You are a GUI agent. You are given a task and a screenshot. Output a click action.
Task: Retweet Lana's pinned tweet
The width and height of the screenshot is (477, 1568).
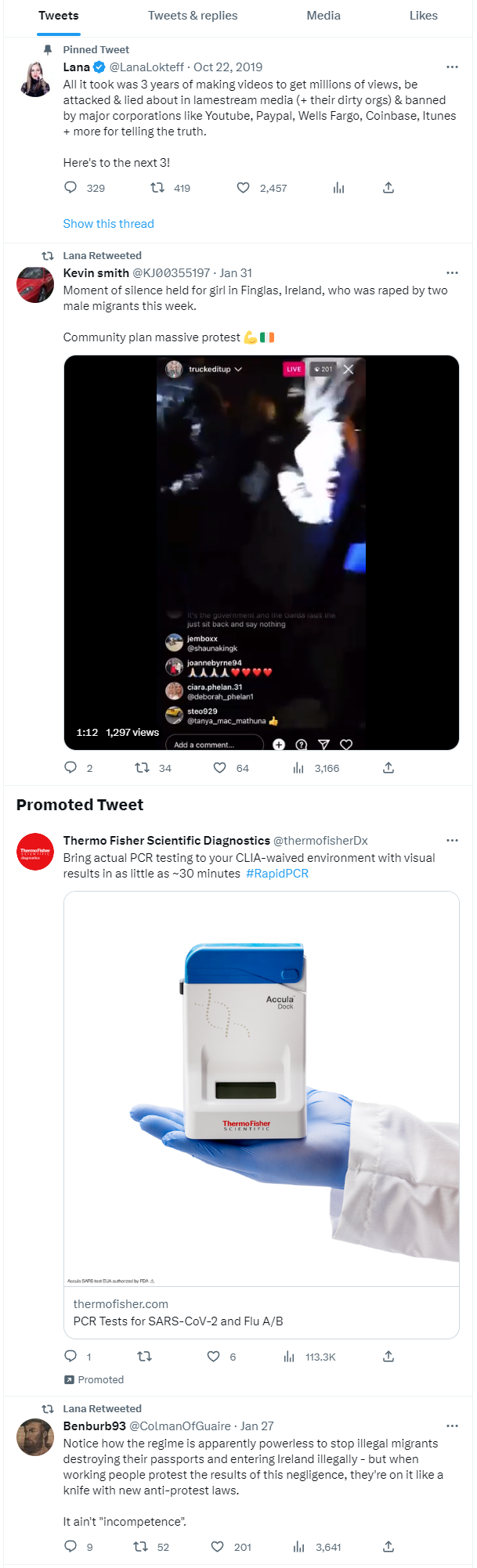point(157,188)
